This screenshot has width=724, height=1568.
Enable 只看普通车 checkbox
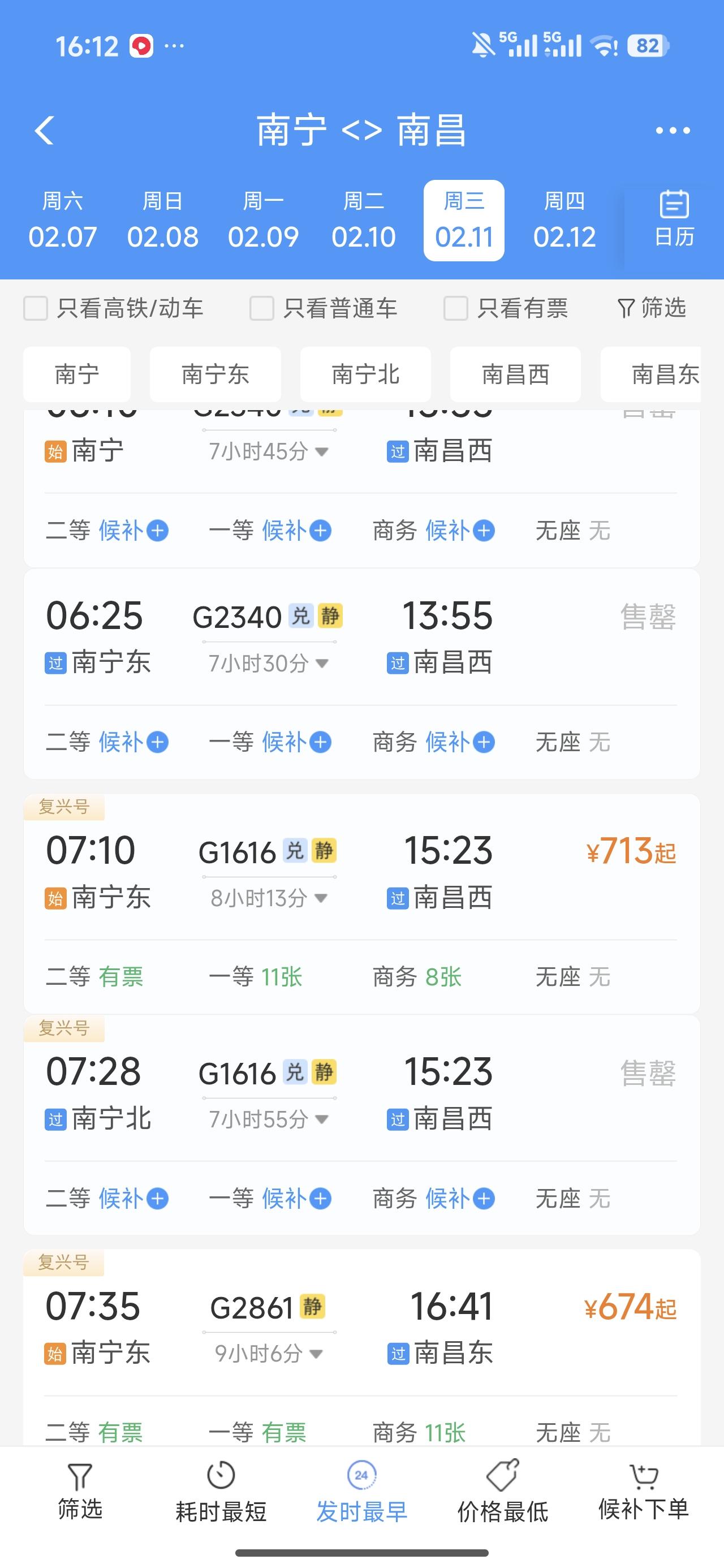pos(262,309)
